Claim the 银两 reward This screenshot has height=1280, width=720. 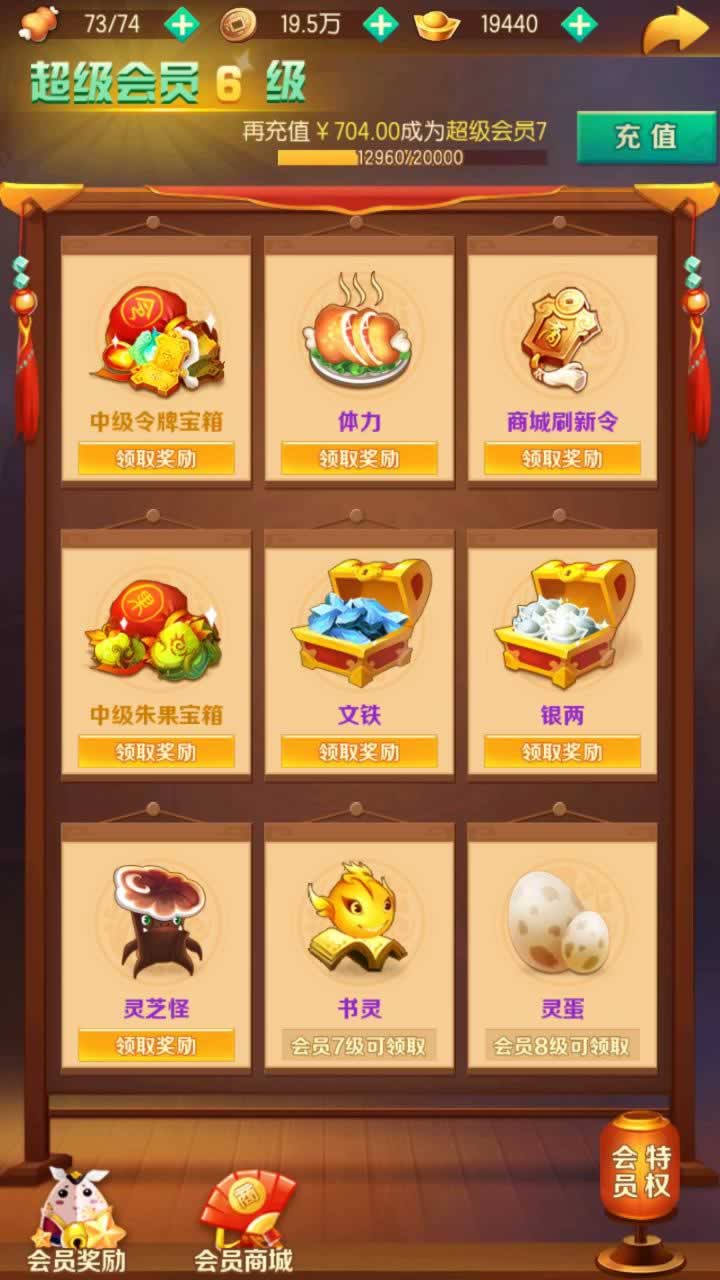point(562,752)
